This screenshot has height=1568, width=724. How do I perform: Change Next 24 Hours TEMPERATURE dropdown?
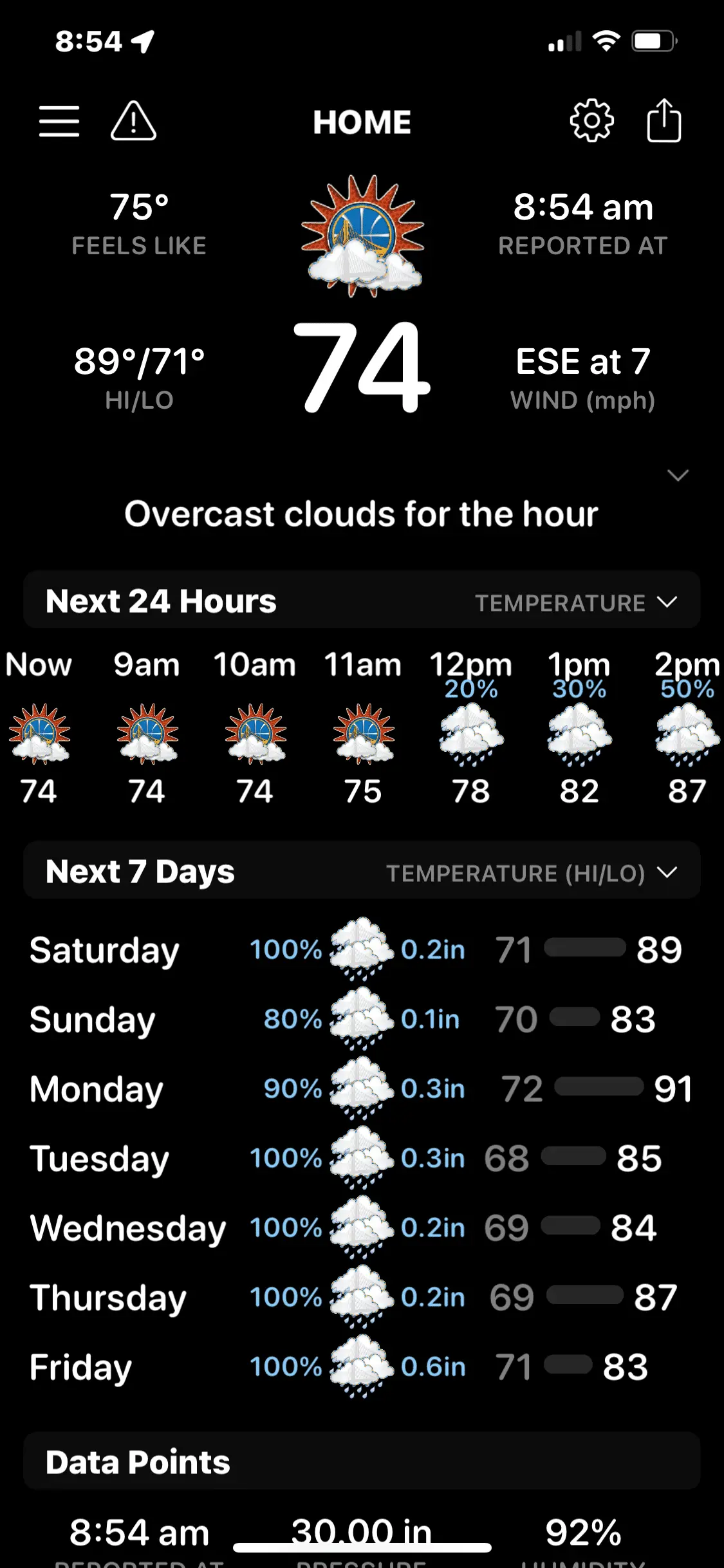pyautogui.click(x=575, y=603)
